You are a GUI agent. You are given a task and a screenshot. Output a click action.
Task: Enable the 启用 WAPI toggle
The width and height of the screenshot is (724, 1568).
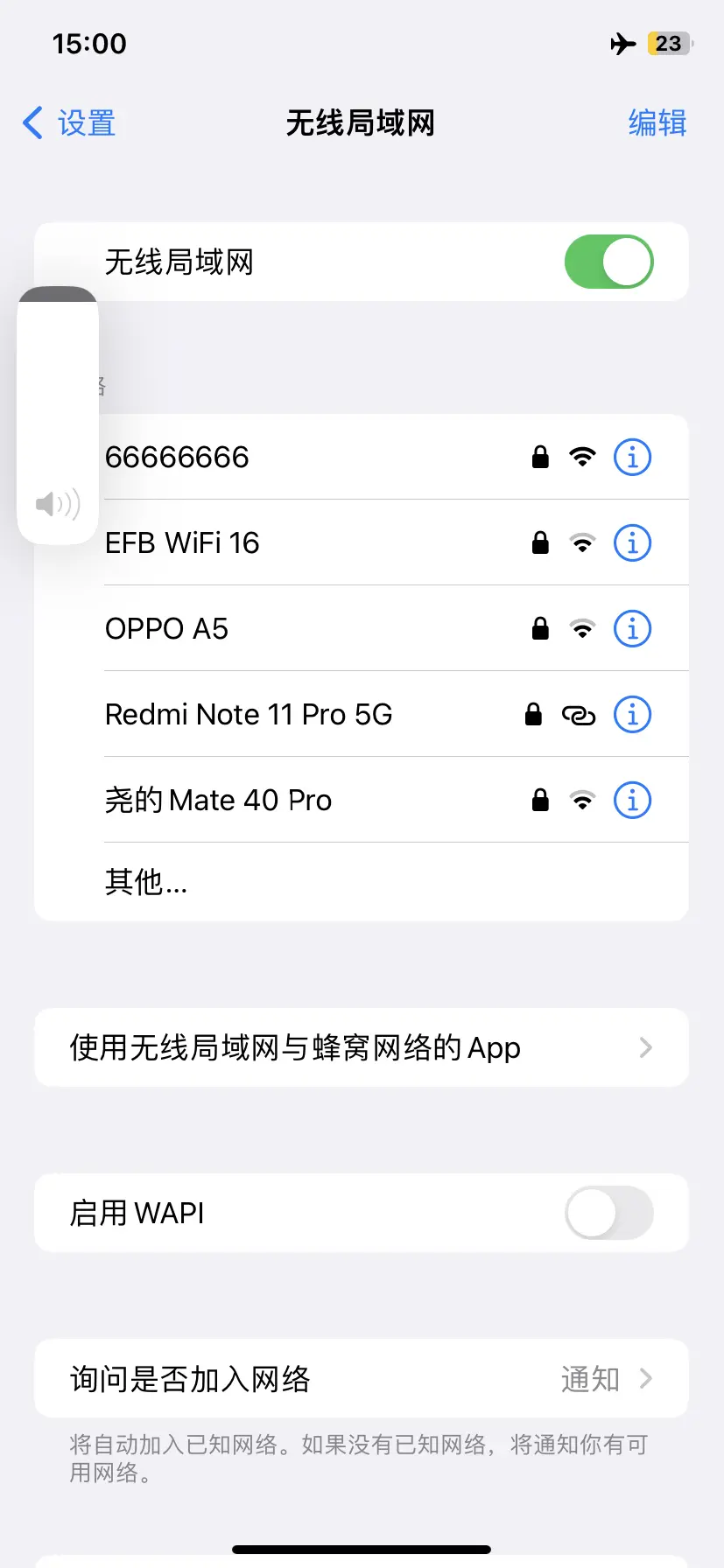[608, 1213]
